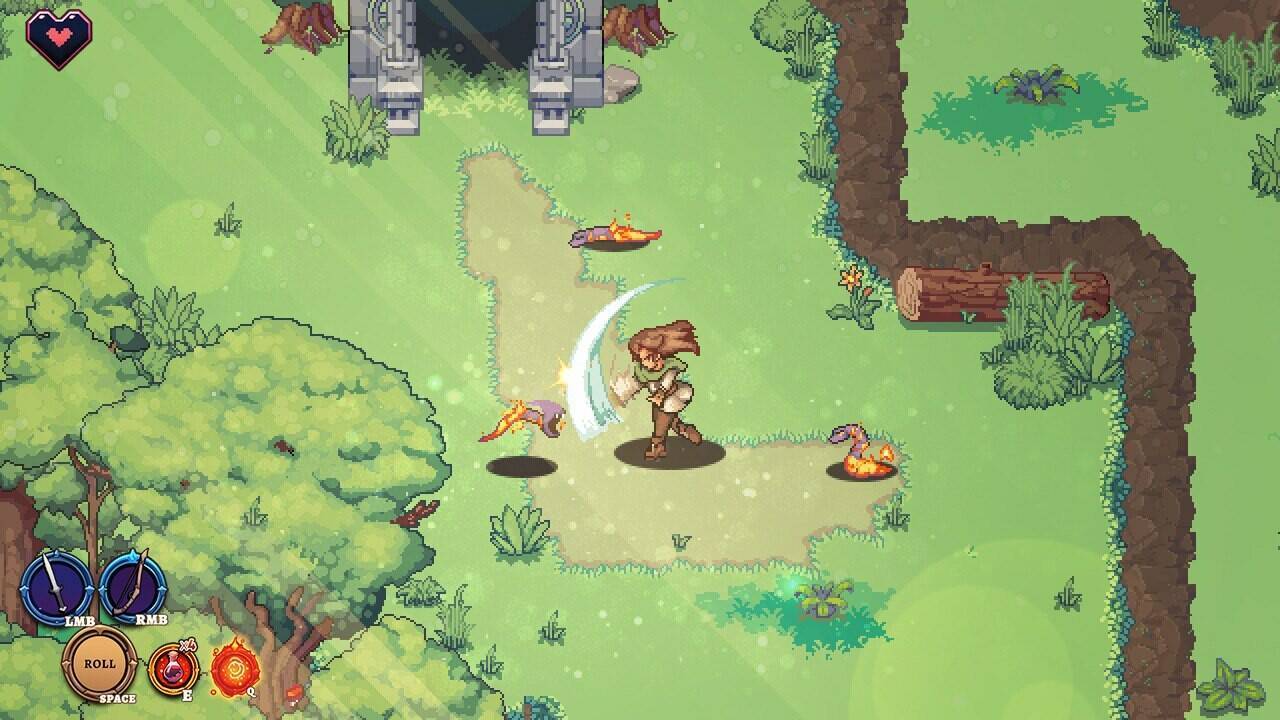Select the bow ranged attack icon
1280x720 pixels.
coord(133,586)
